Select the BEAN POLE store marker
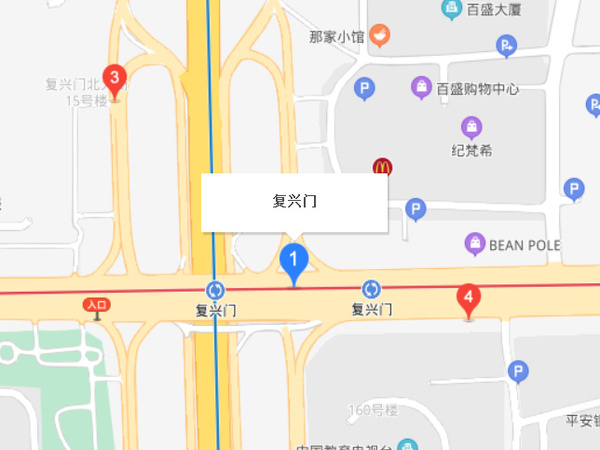The image size is (600, 450). pyautogui.click(x=476, y=243)
